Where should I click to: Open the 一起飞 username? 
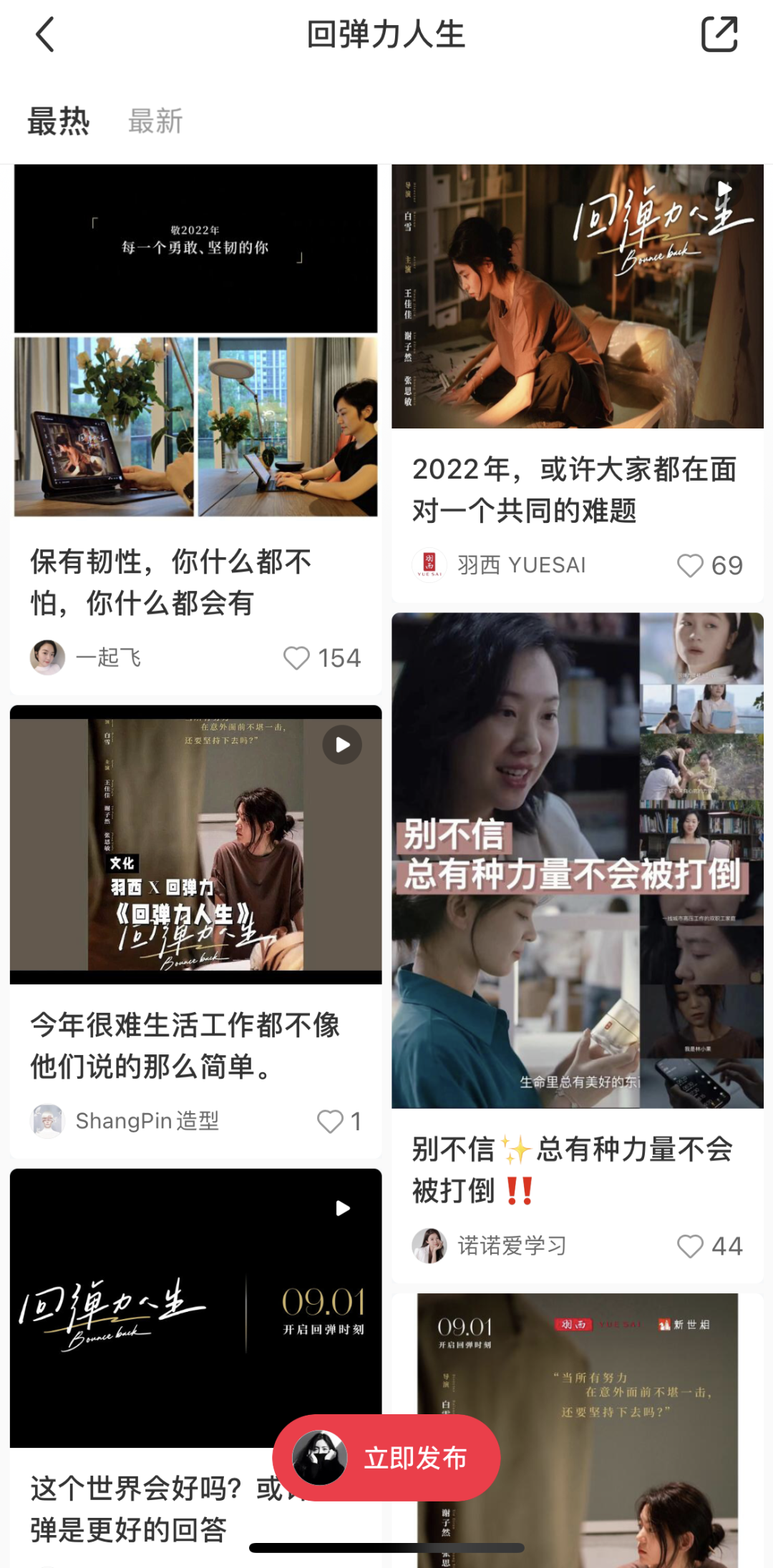107,657
